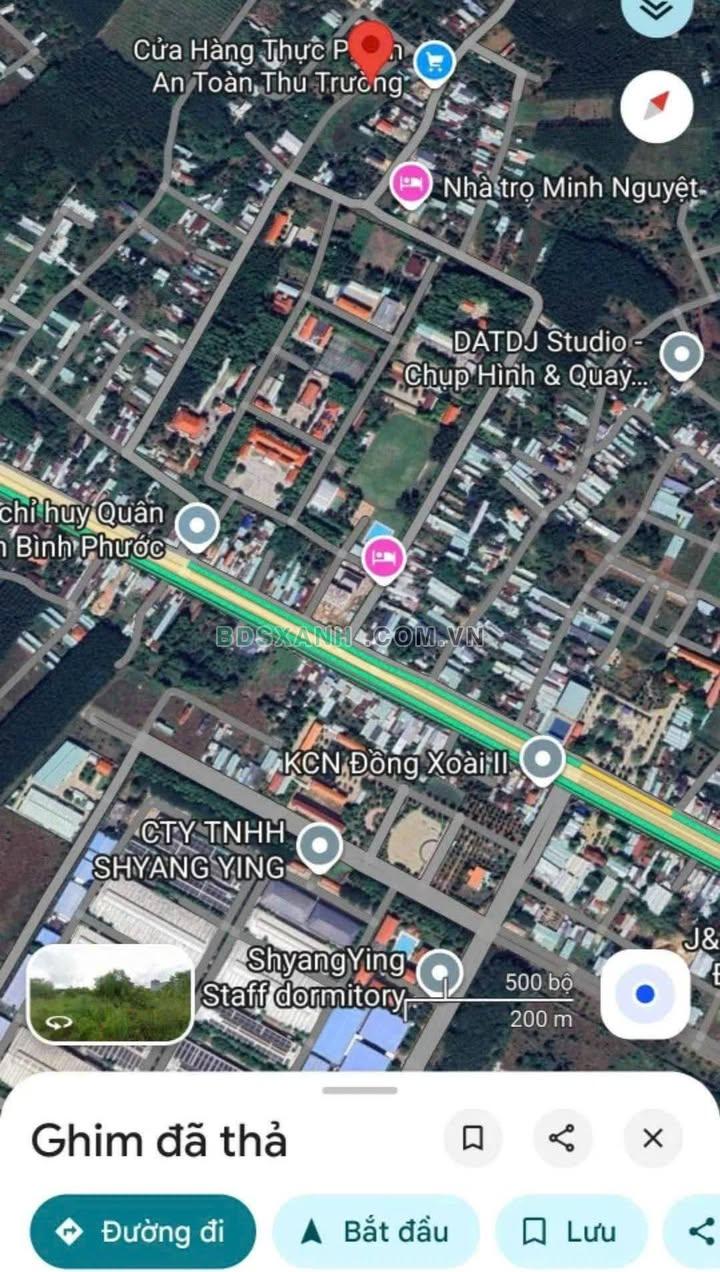Image resolution: width=720 pixels, height=1272 pixels.
Task: Close the Ghim đã thả panel
Action: 653,1138
